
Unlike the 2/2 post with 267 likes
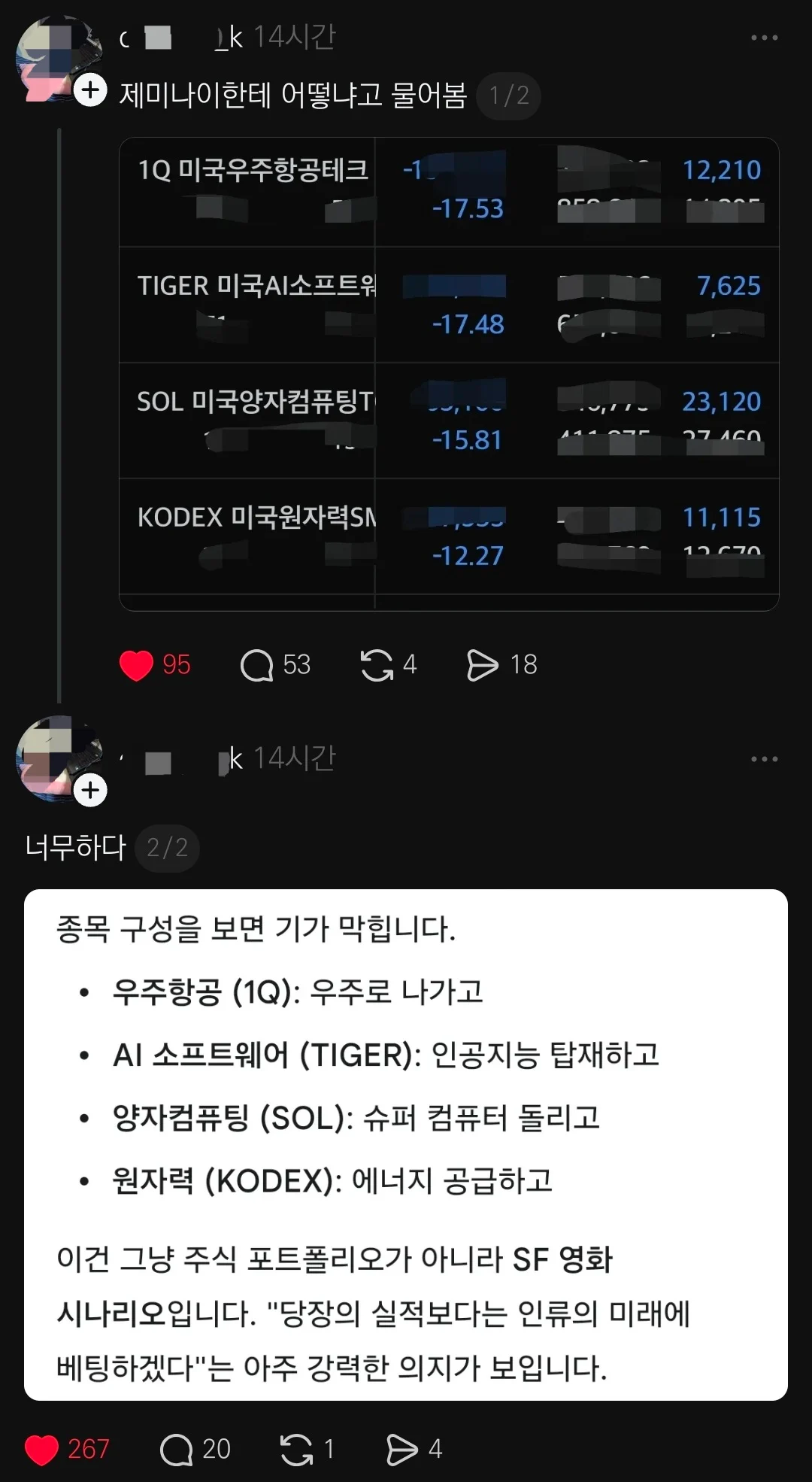pyautogui.click(x=41, y=1450)
